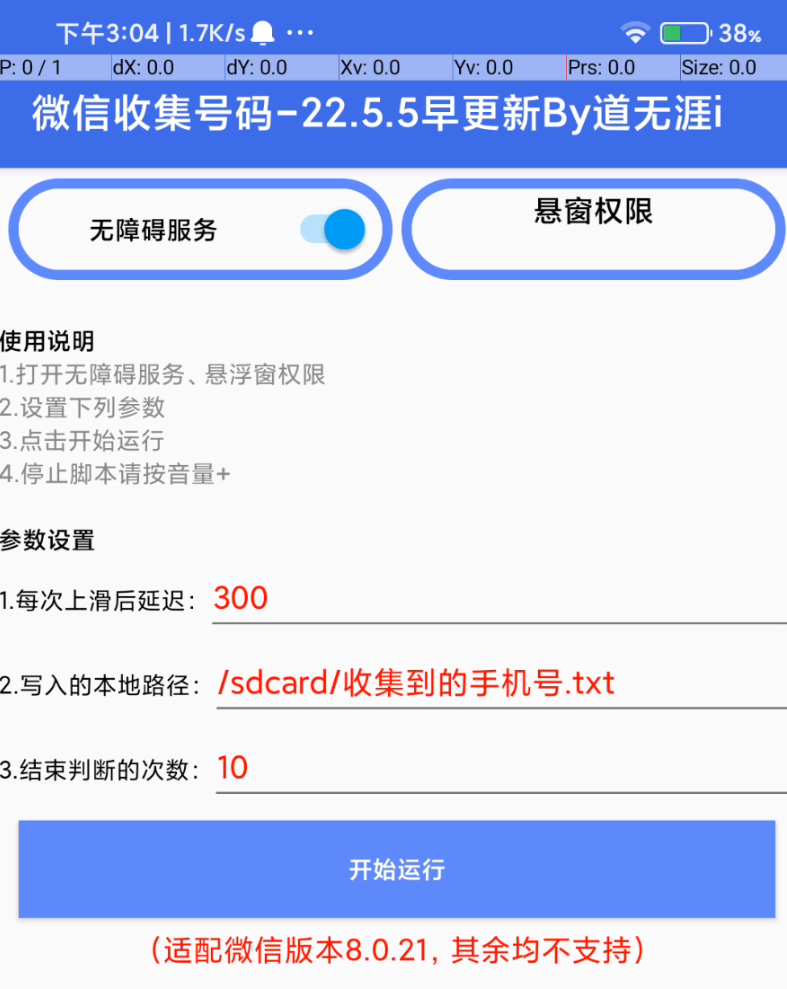Tap the 悬窗权限 button
The image size is (787, 989).
click(x=593, y=229)
